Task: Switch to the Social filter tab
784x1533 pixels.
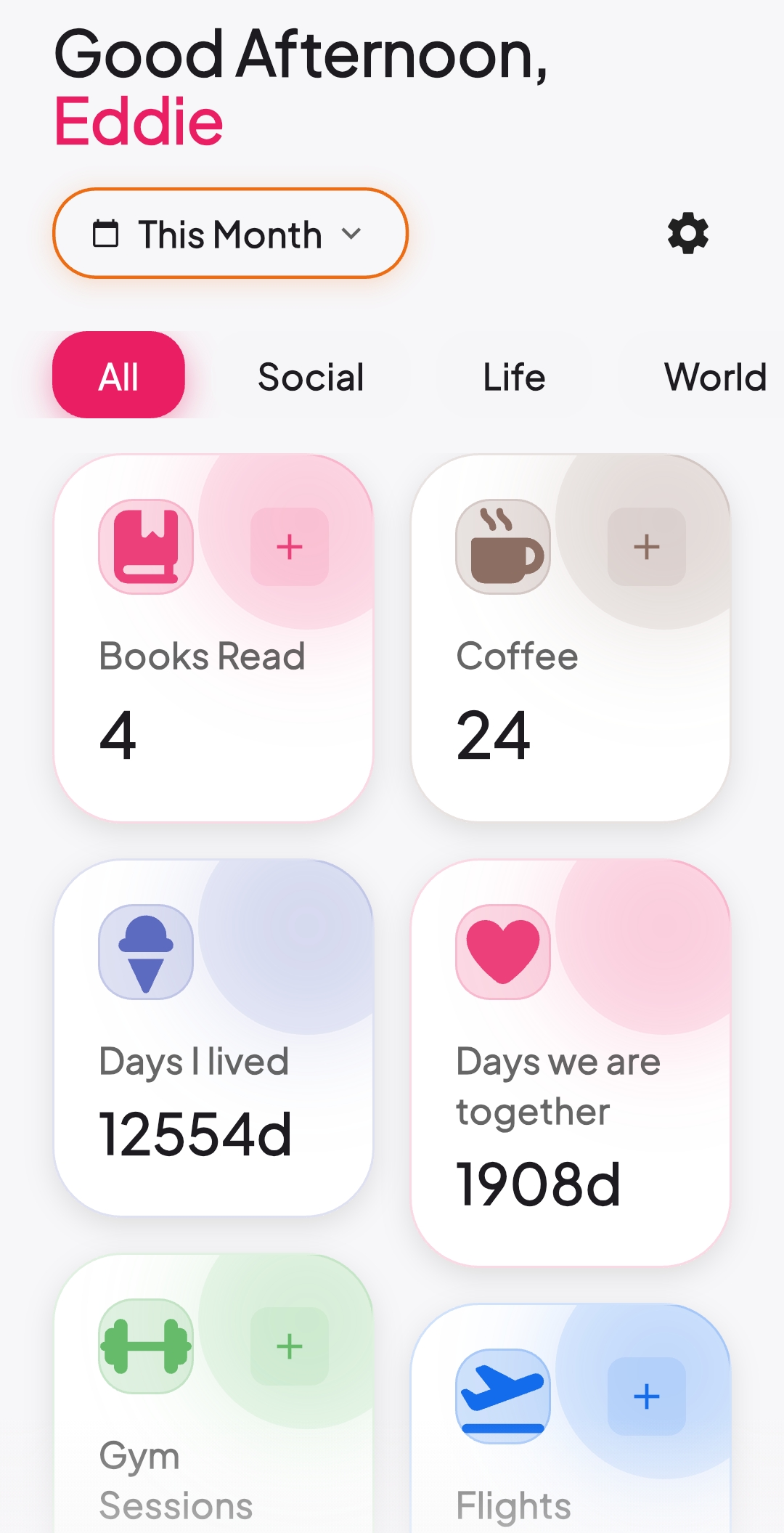Action: tap(310, 376)
